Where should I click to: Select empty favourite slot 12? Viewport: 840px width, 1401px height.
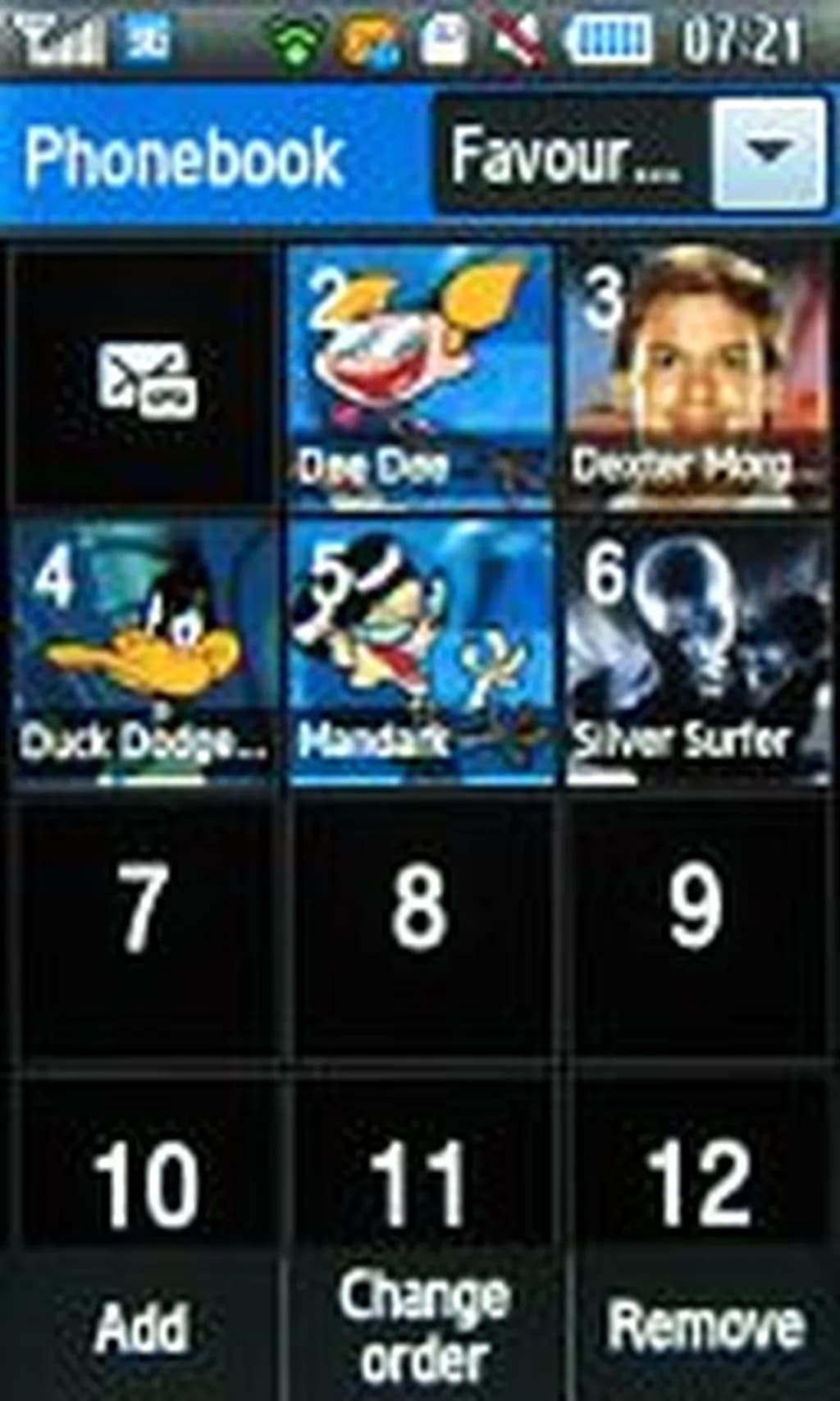point(696,1170)
